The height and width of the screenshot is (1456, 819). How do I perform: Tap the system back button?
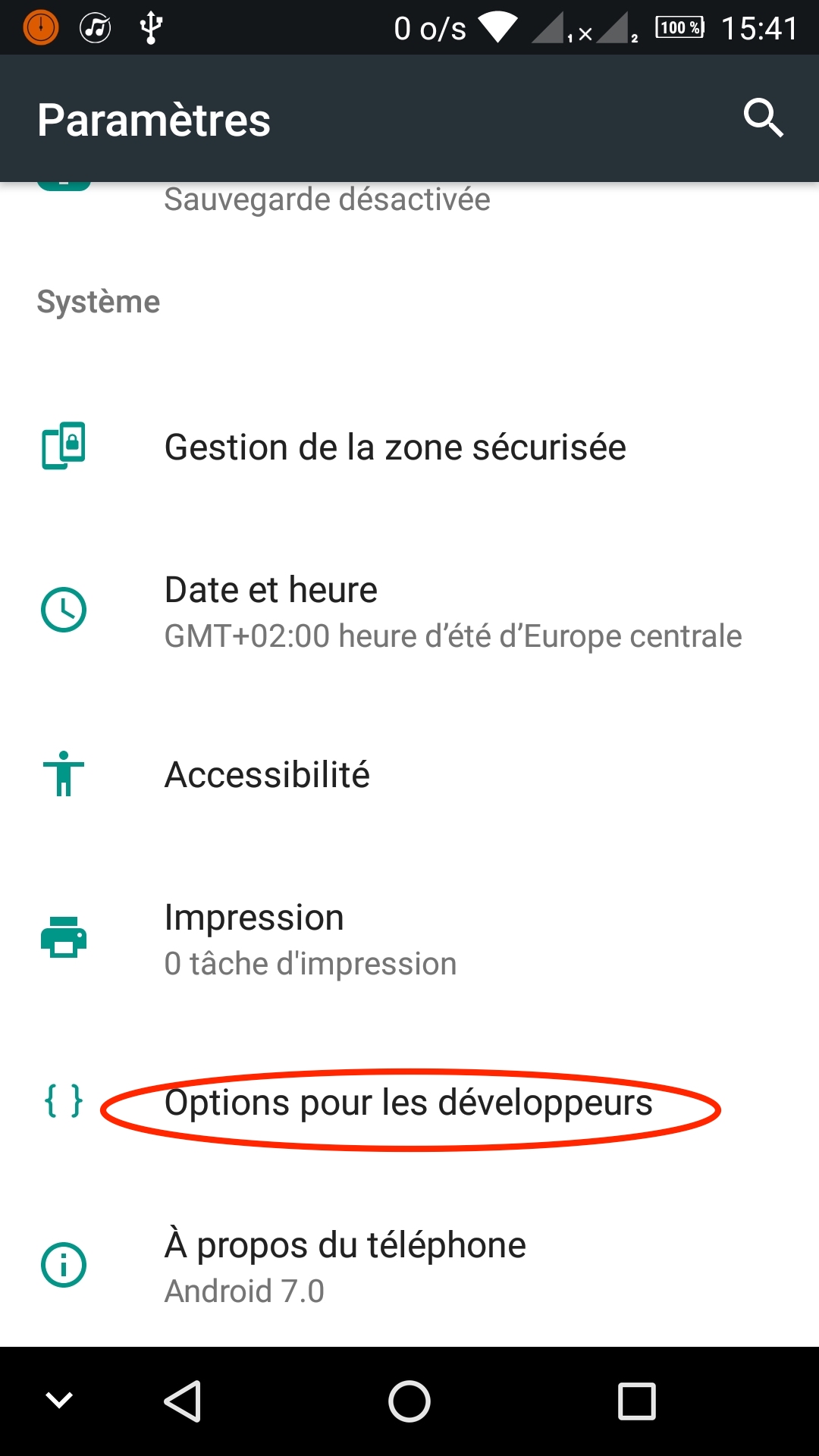pyautogui.click(x=183, y=1401)
